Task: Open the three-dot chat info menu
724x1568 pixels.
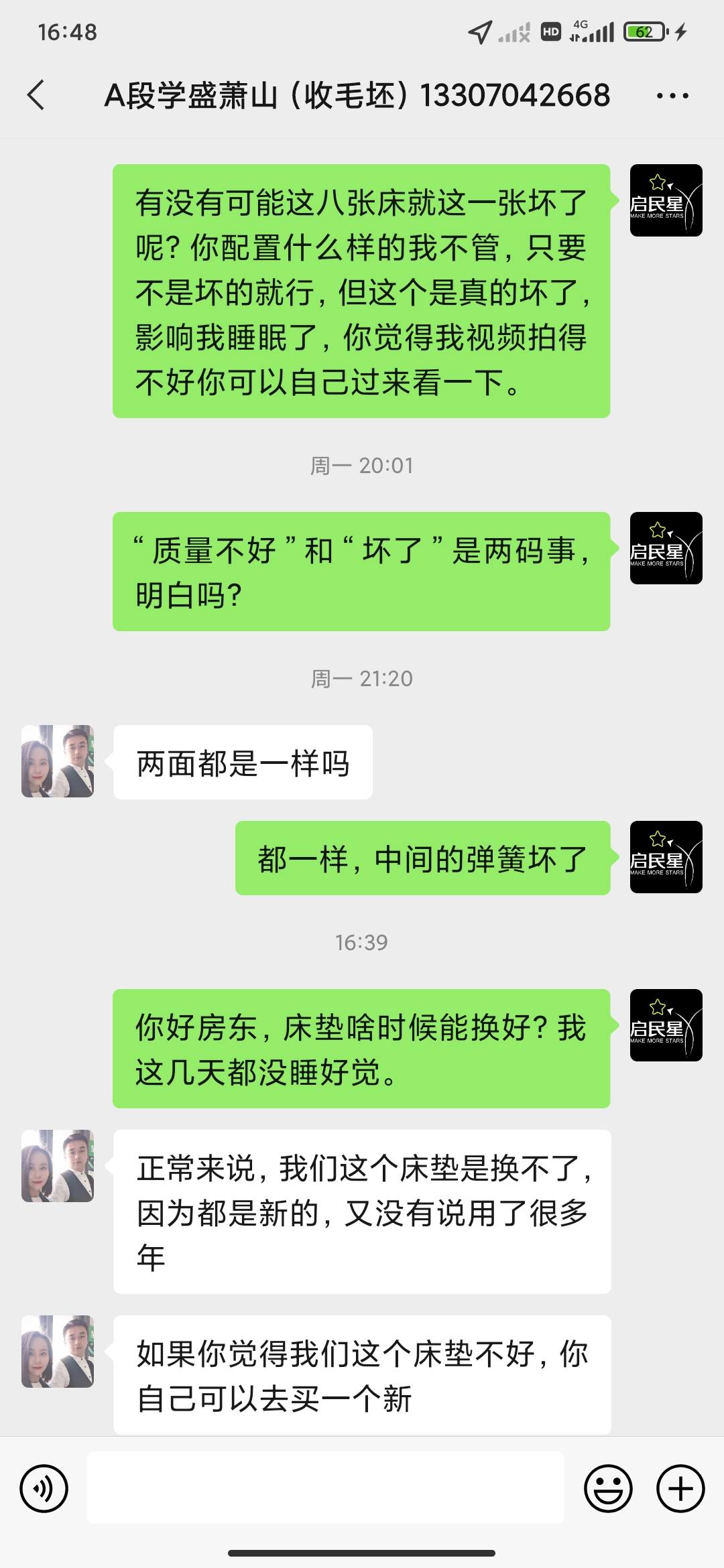Action: (x=672, y=96)
